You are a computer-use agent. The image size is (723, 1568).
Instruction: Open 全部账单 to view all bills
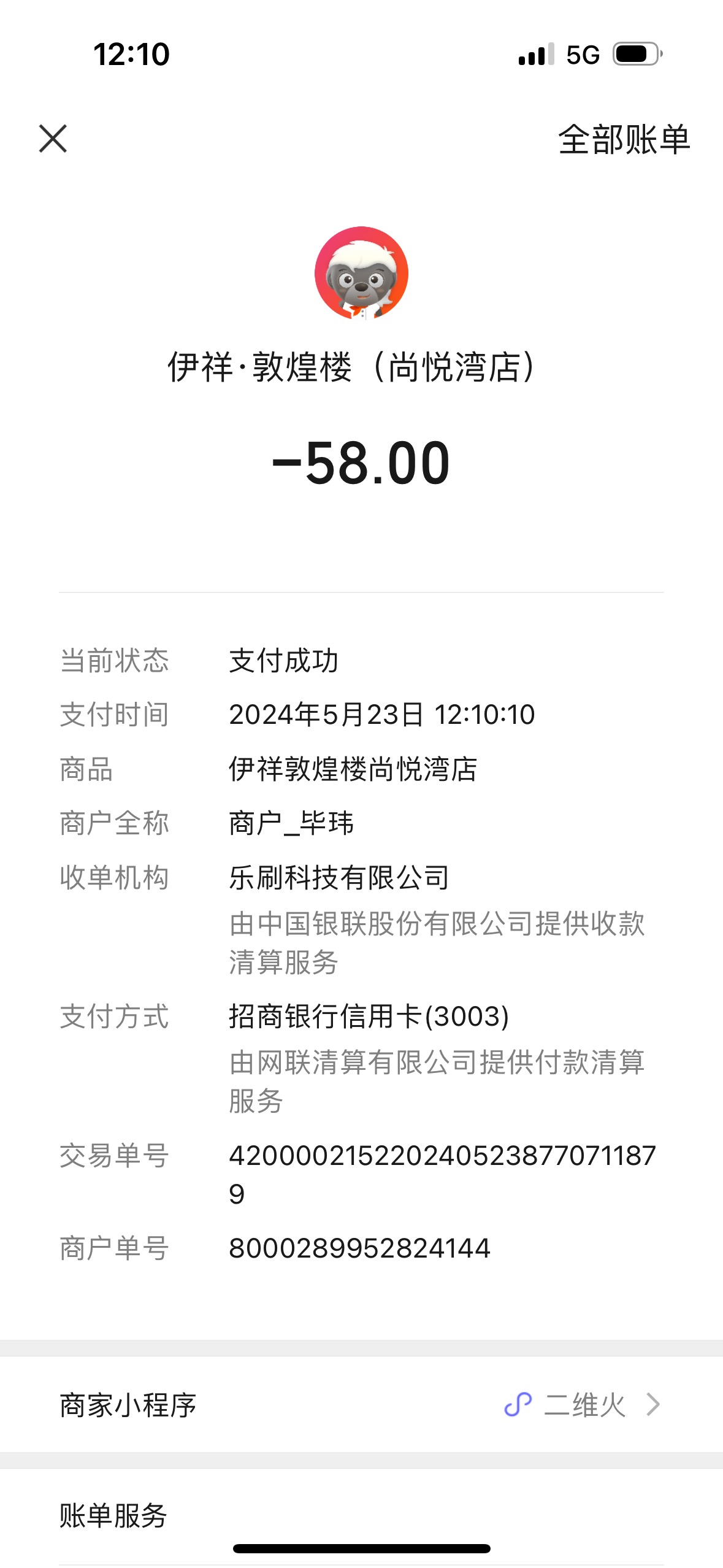(624, 140)
